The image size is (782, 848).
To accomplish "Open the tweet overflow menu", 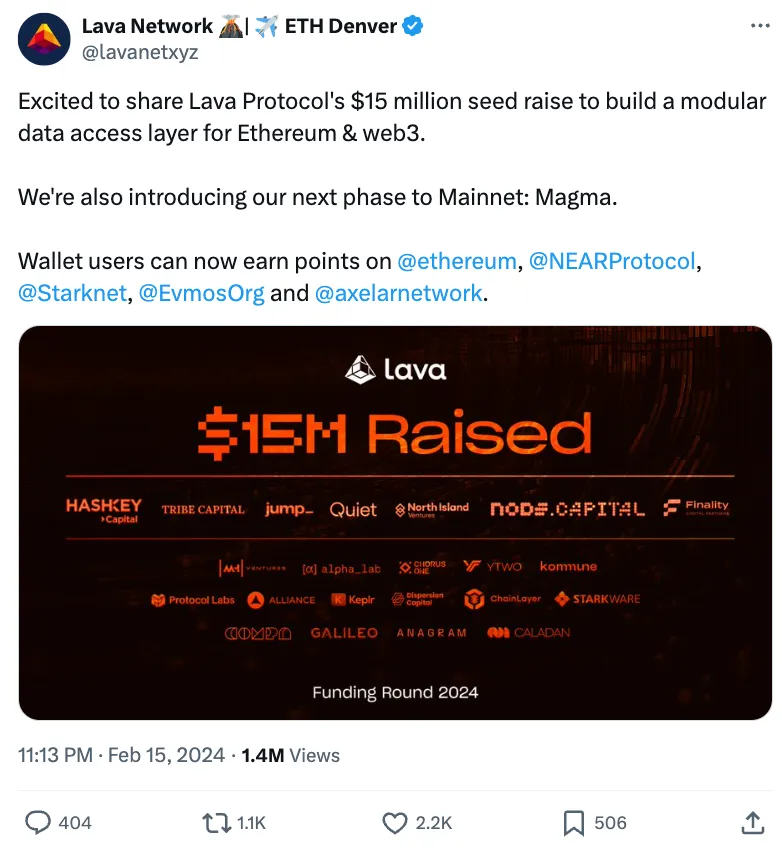I will pos(760,26).
